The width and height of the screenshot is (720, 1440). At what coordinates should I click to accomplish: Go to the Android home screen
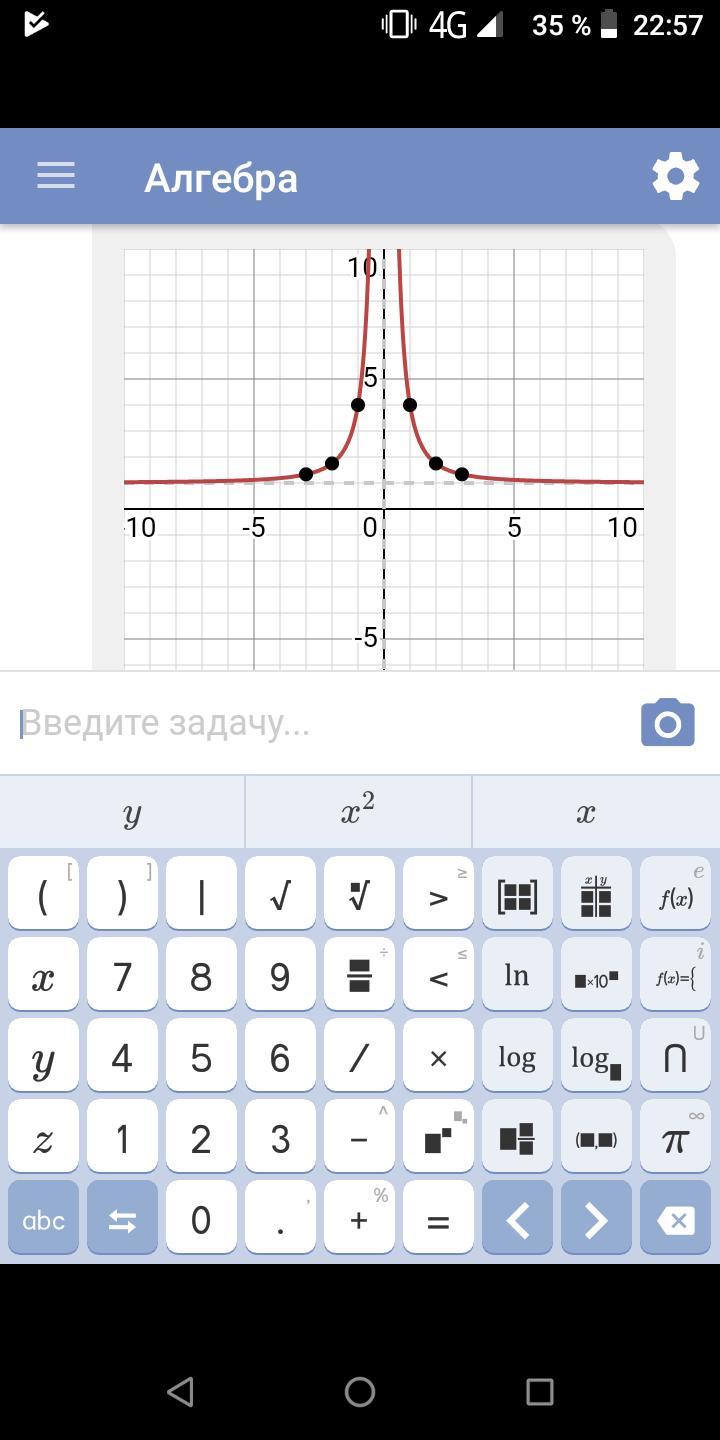click(x=360, y=1391)
